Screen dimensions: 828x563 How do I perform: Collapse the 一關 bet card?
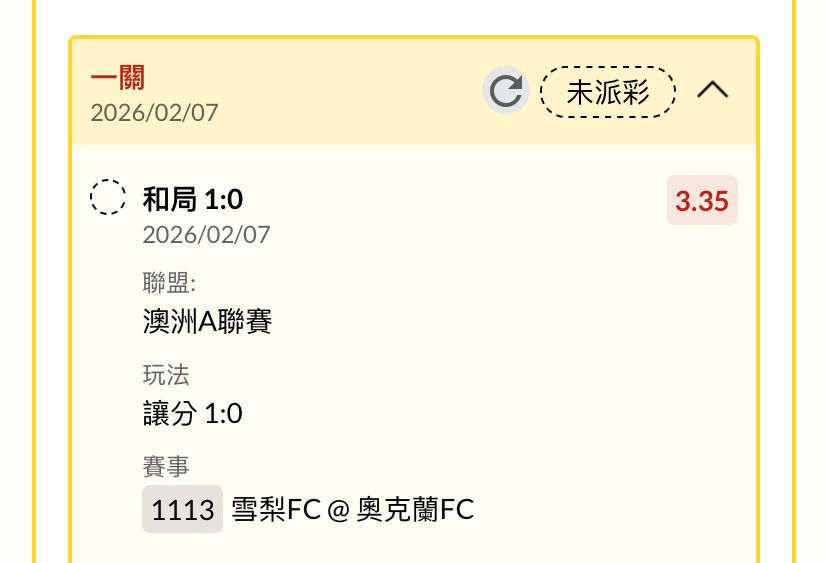(x=712, y=90)
